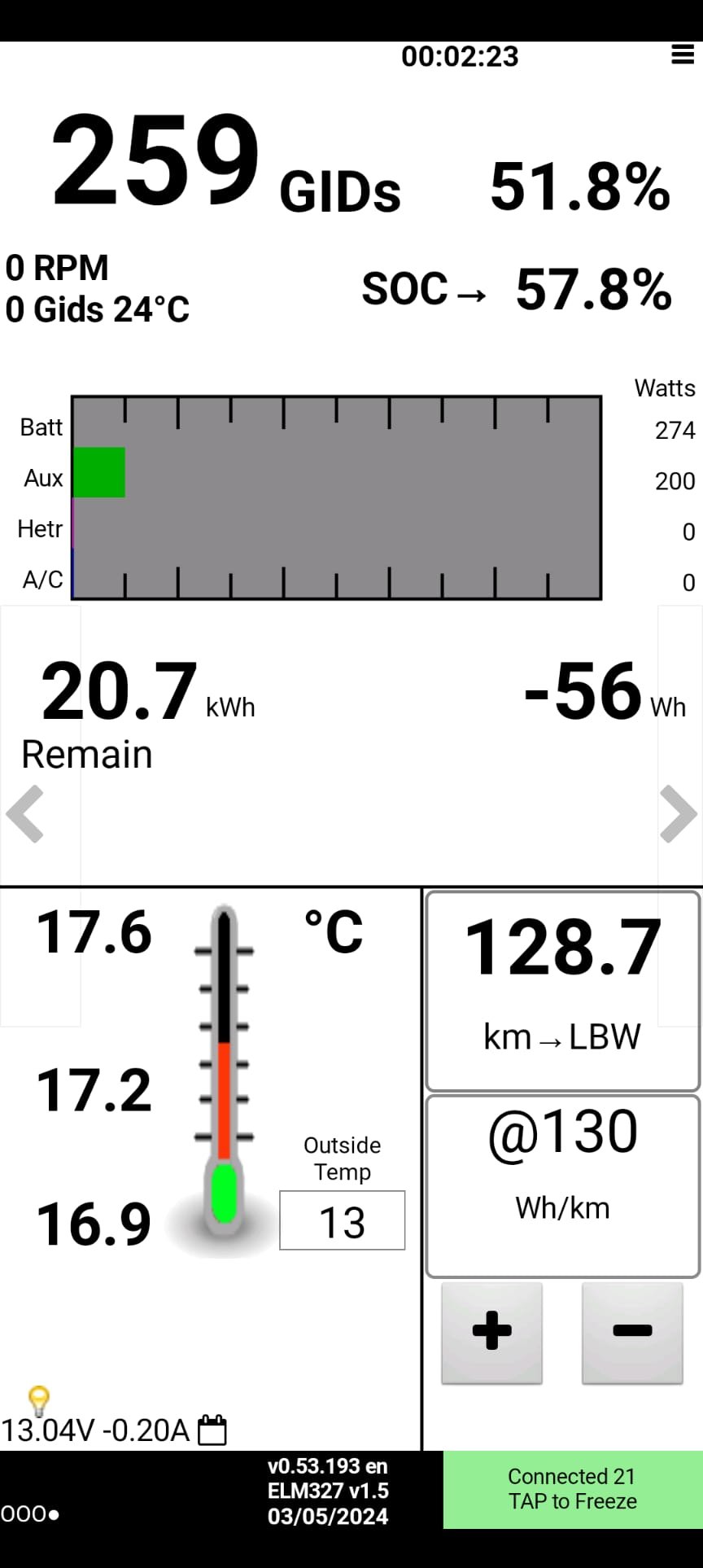Image resolution: width=703 pixels, height=1568 pixels.
Task: Tap the 128.7 km to LBW box
Action: pos(562,991)
